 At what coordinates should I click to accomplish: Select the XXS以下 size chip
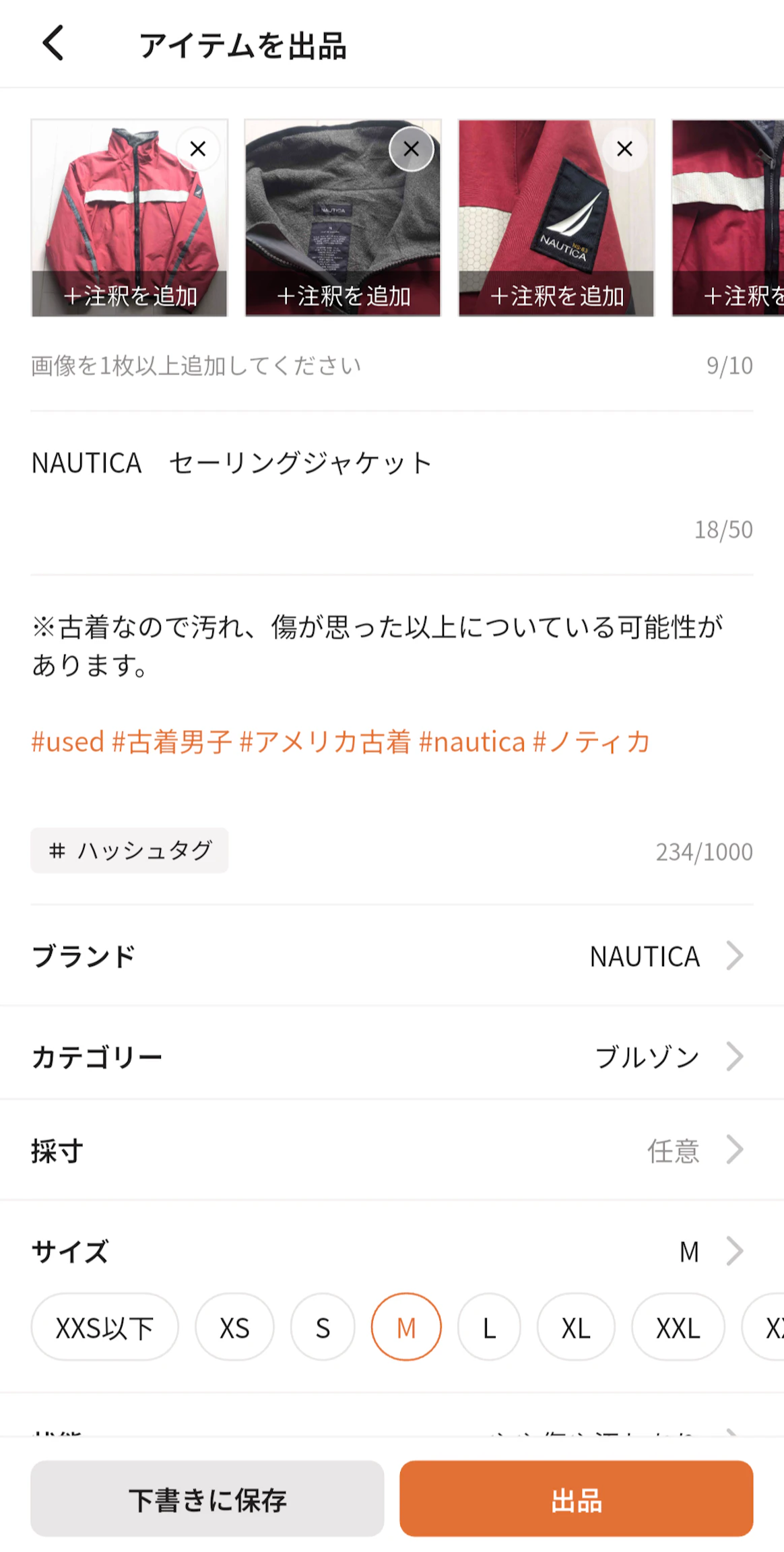[104, 1328]
